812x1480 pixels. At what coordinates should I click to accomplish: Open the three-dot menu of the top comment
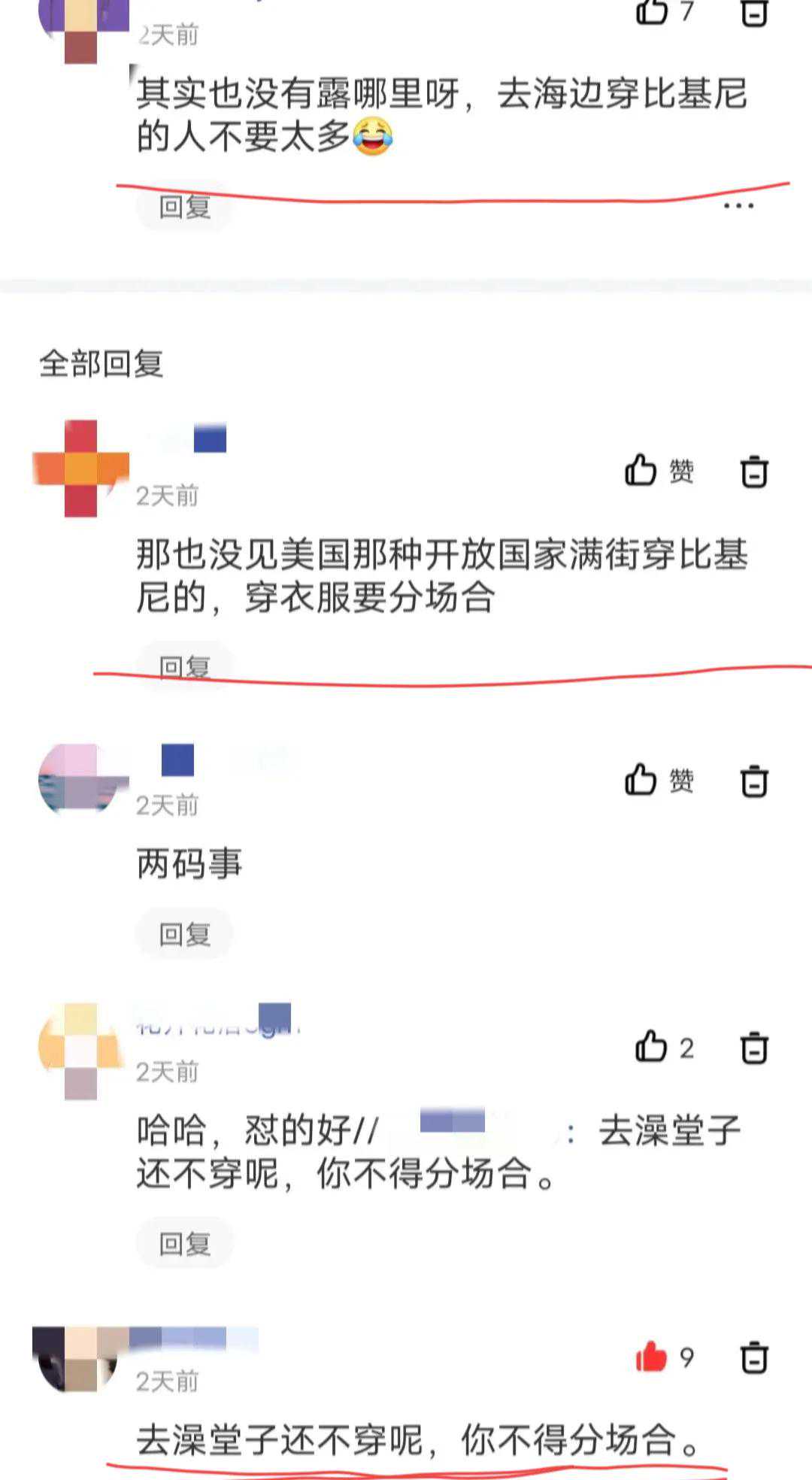(738, 205)
